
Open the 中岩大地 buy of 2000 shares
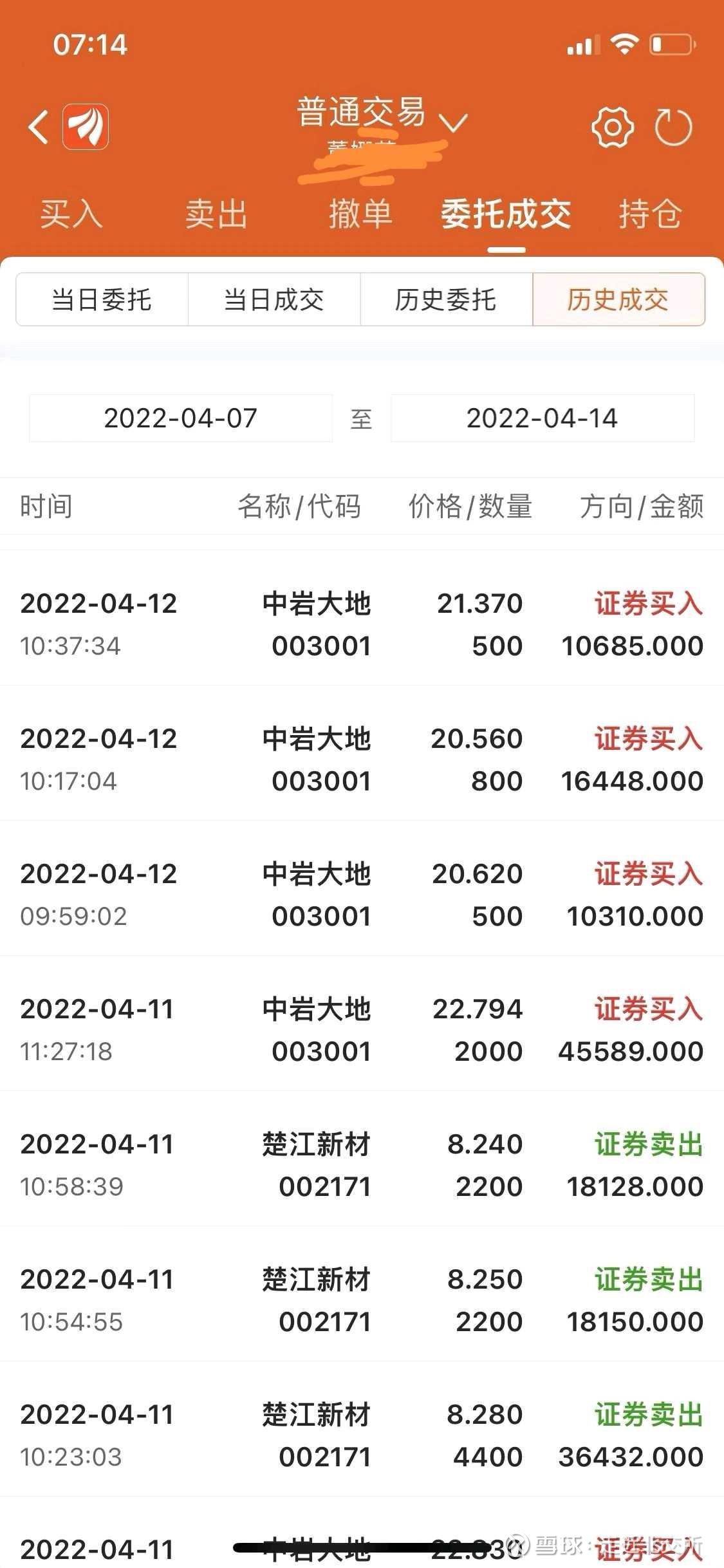(362, 1029)
